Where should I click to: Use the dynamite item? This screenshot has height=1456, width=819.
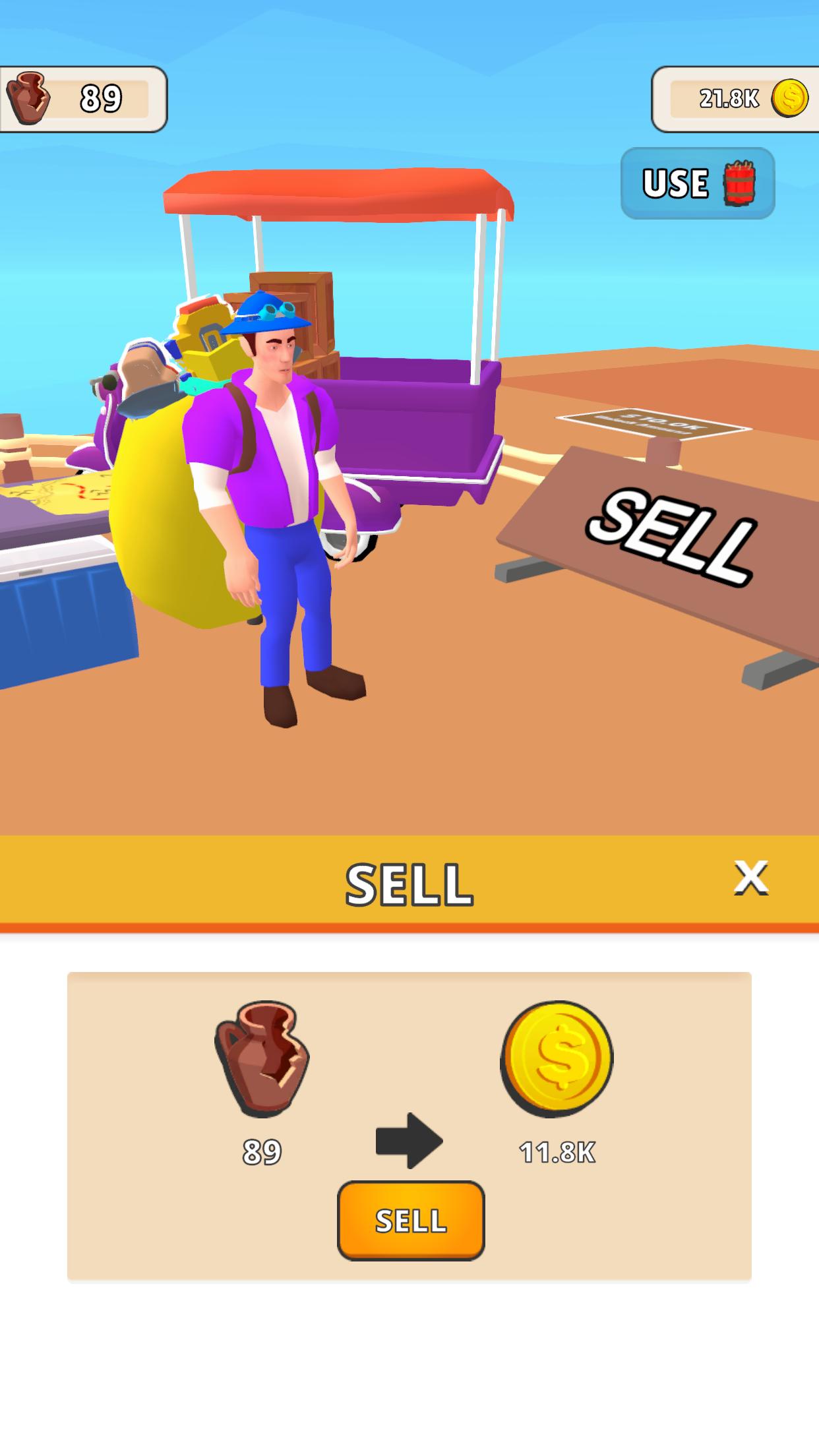pyautogui.click(x=697, y=183)
